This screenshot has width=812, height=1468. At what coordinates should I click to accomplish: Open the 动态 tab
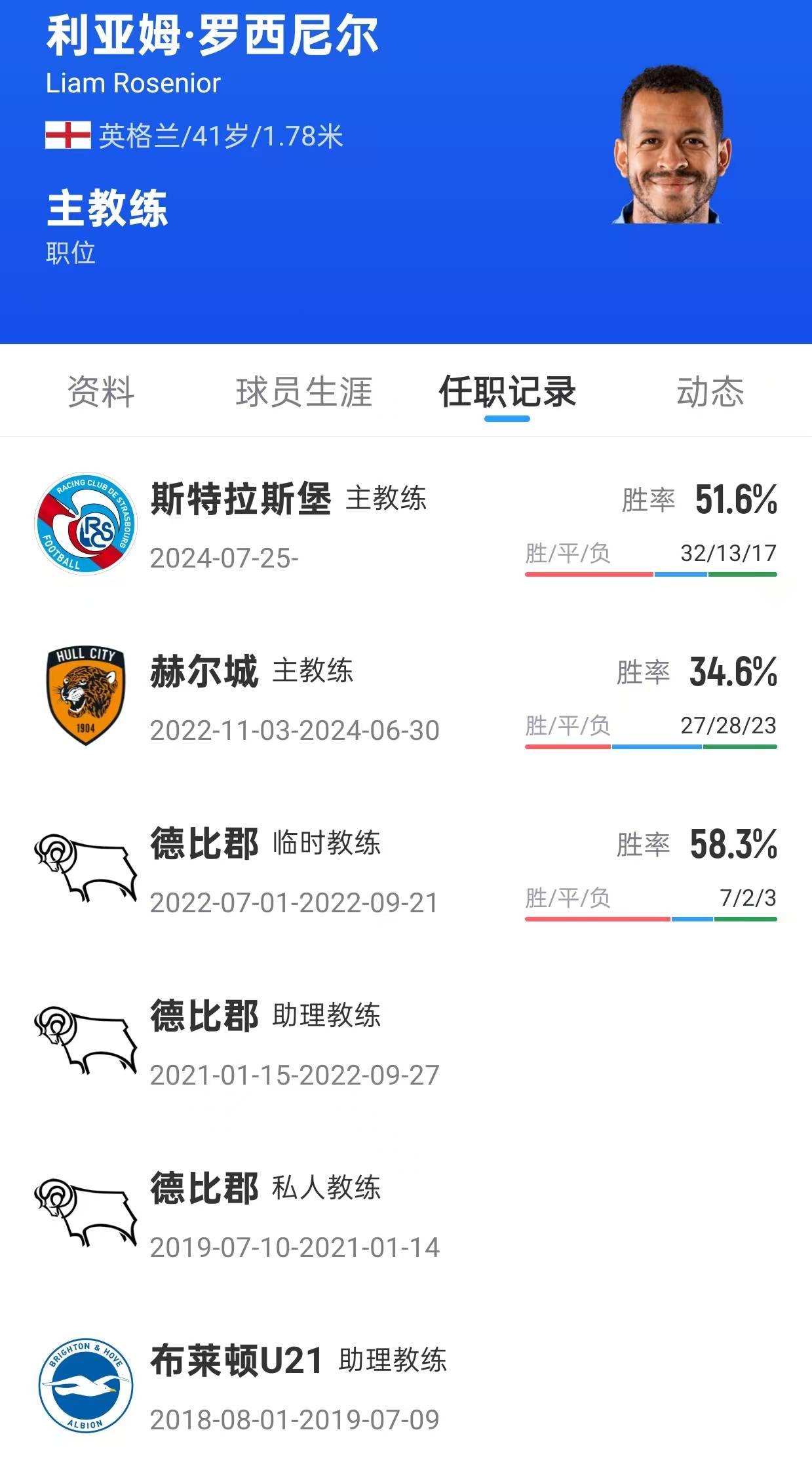[x=710, y=392]
